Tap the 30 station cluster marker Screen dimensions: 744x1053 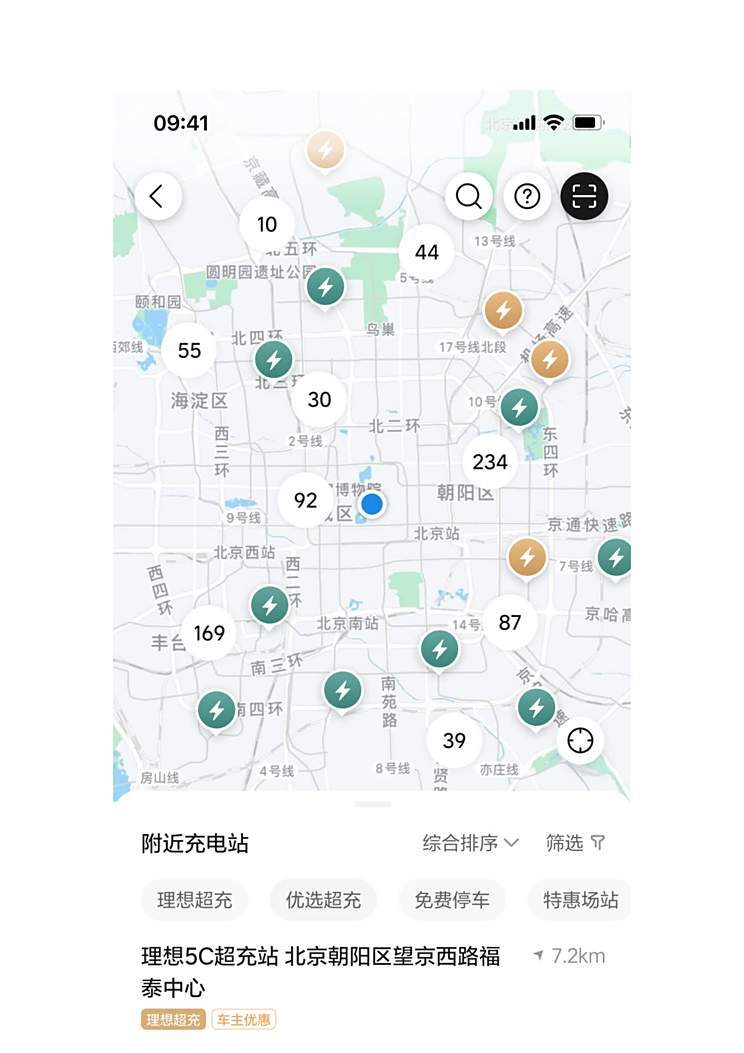(x=319, y=400)
